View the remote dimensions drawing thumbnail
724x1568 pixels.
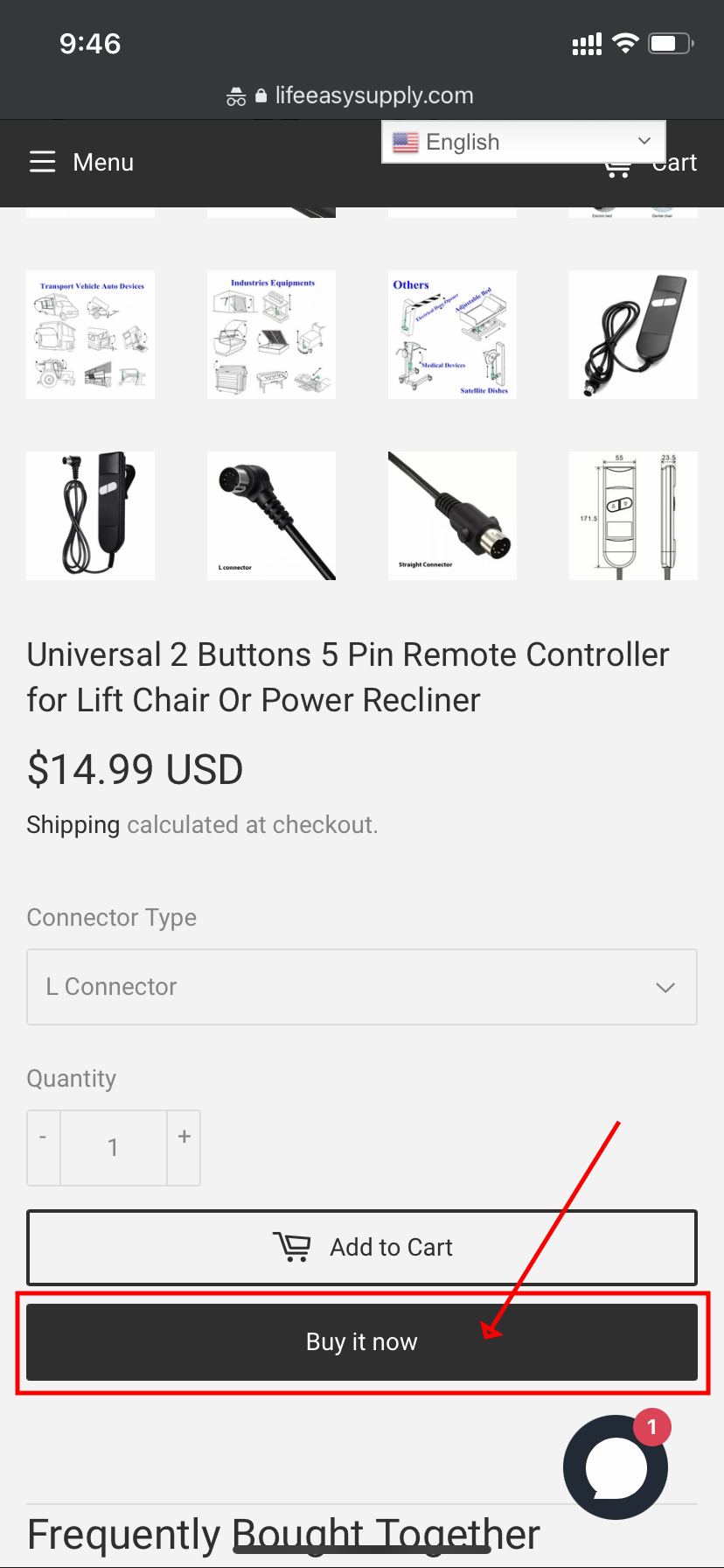[x=633, y=515]
